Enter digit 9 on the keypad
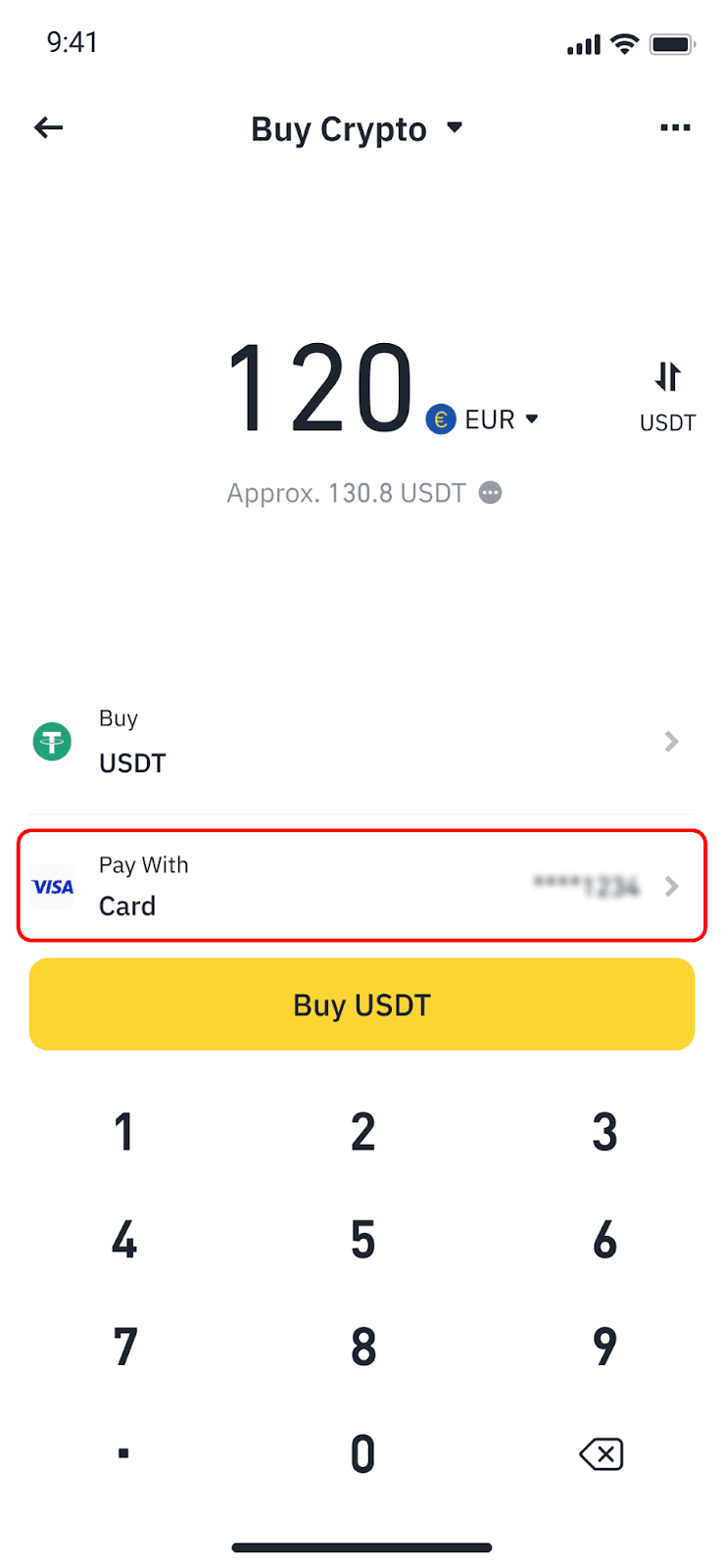 tap(604, 1347)
